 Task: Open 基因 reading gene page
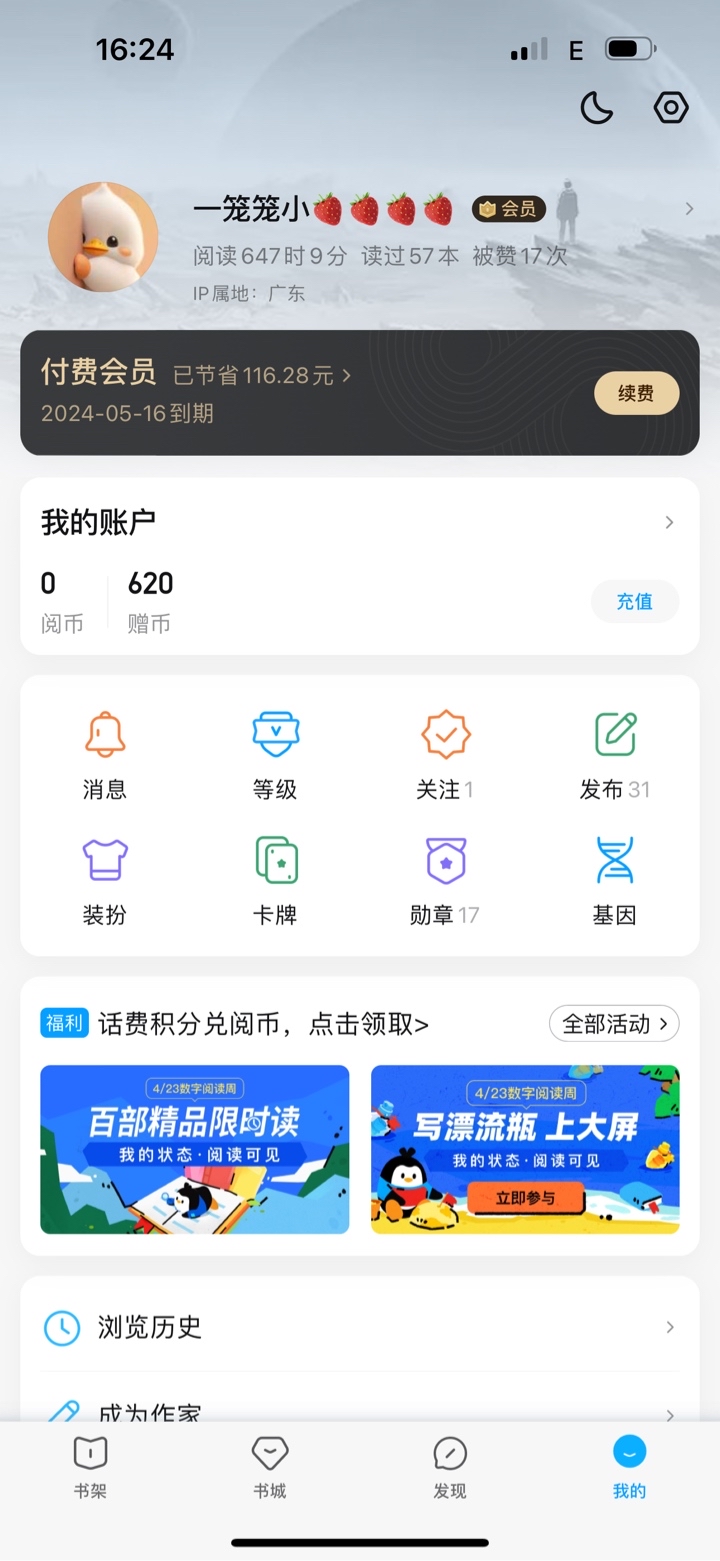pyautogui.click(x=615, y=881)
